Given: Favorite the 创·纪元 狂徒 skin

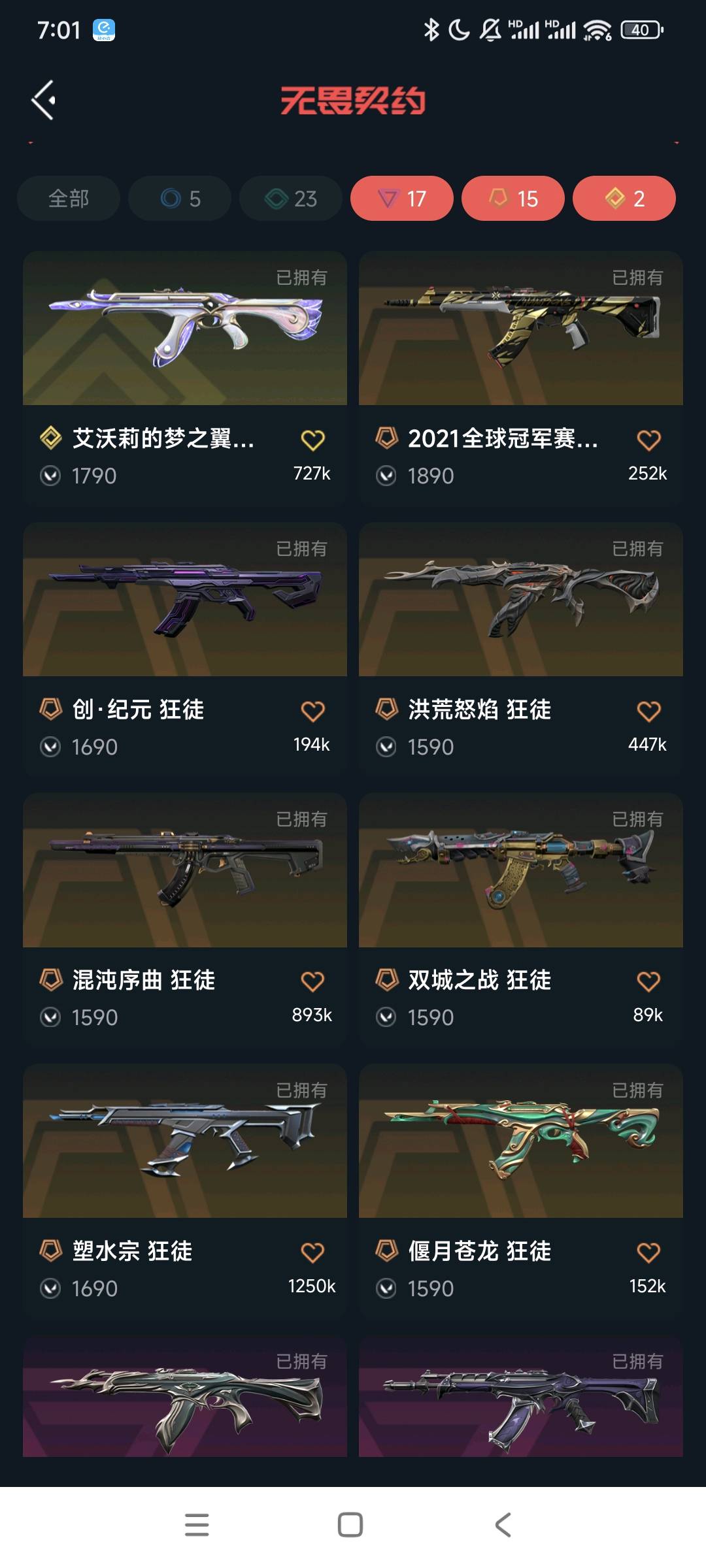Looking at the screenshot, I should 312,711.
